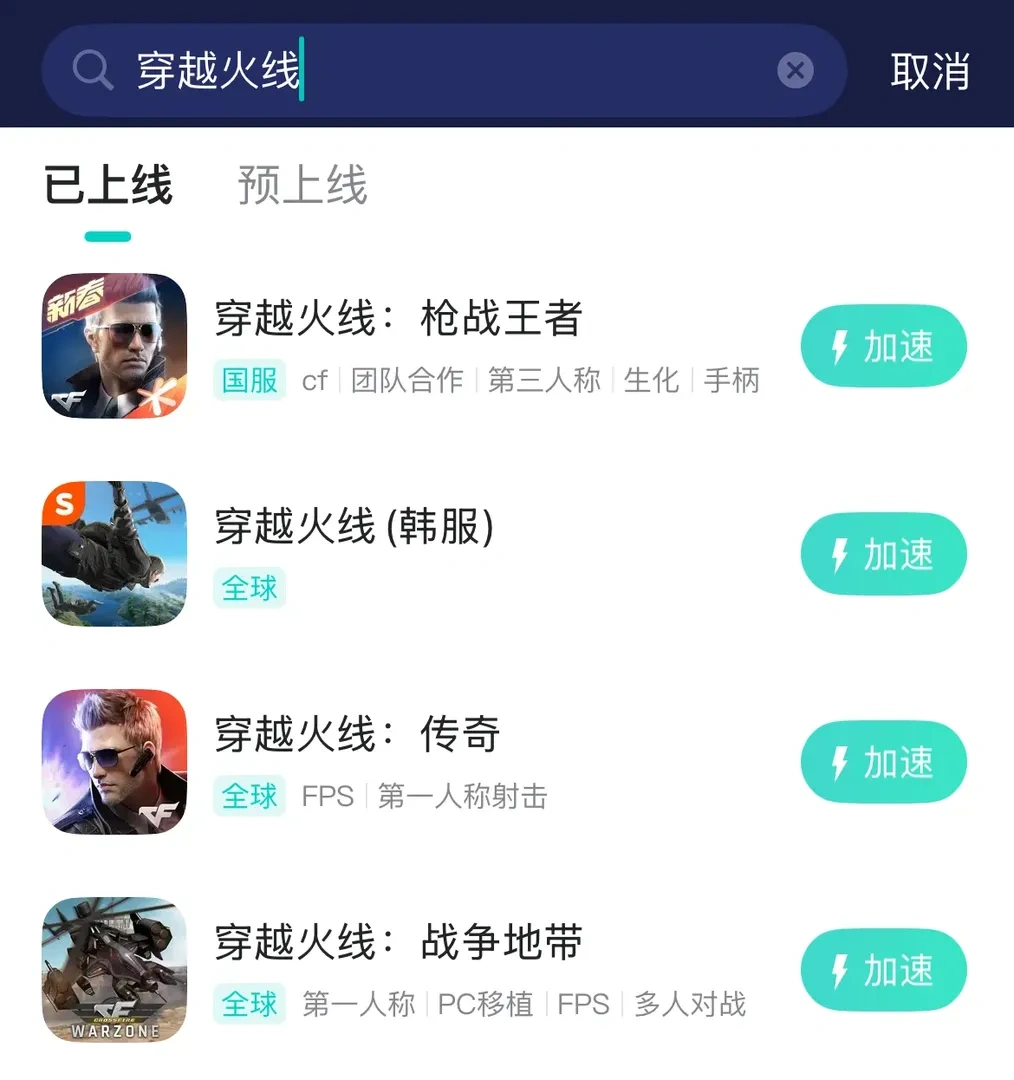
Task: Click the lightning icon beside 穿越火线：传奇
Action: 839,762
